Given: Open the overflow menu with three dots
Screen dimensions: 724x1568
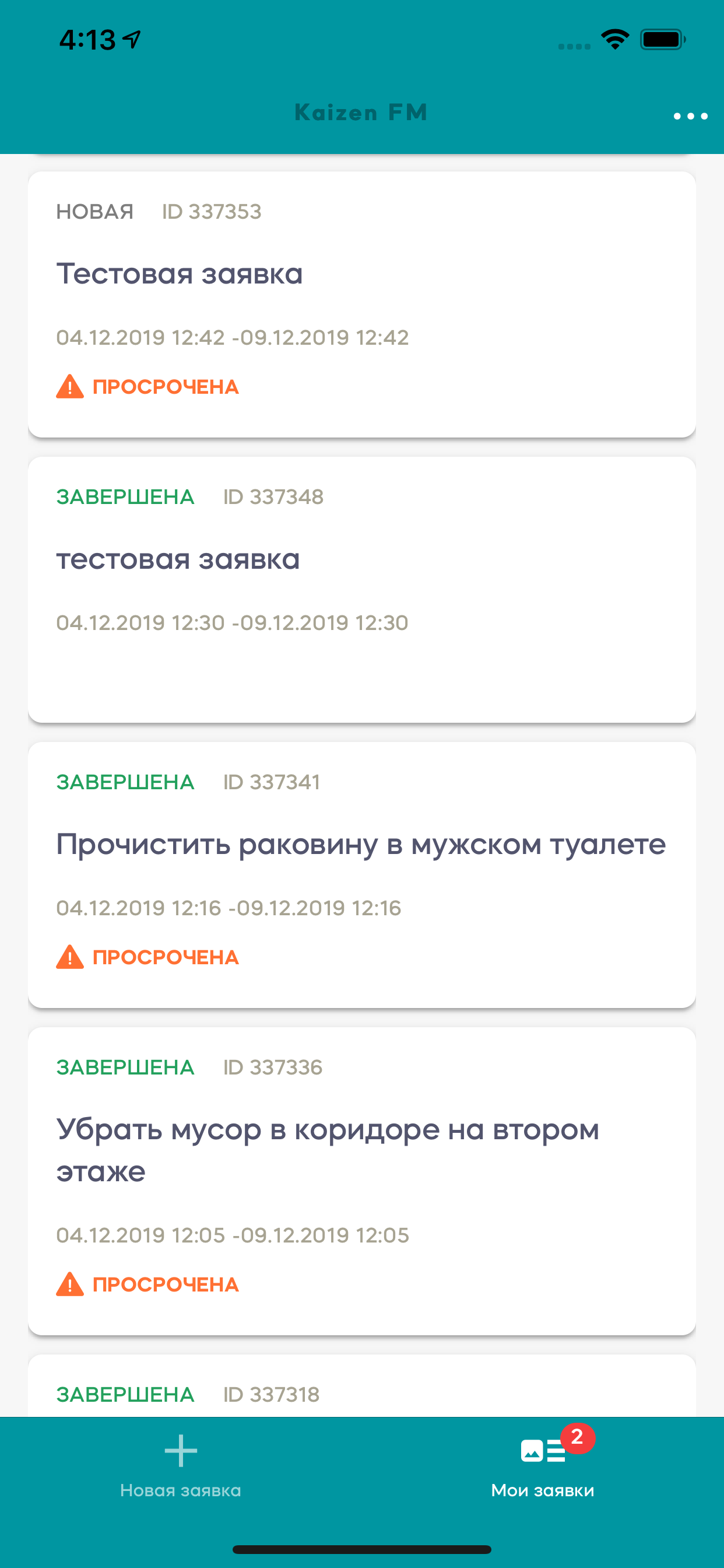Looking at the screenshot, I should coord(687,113).
